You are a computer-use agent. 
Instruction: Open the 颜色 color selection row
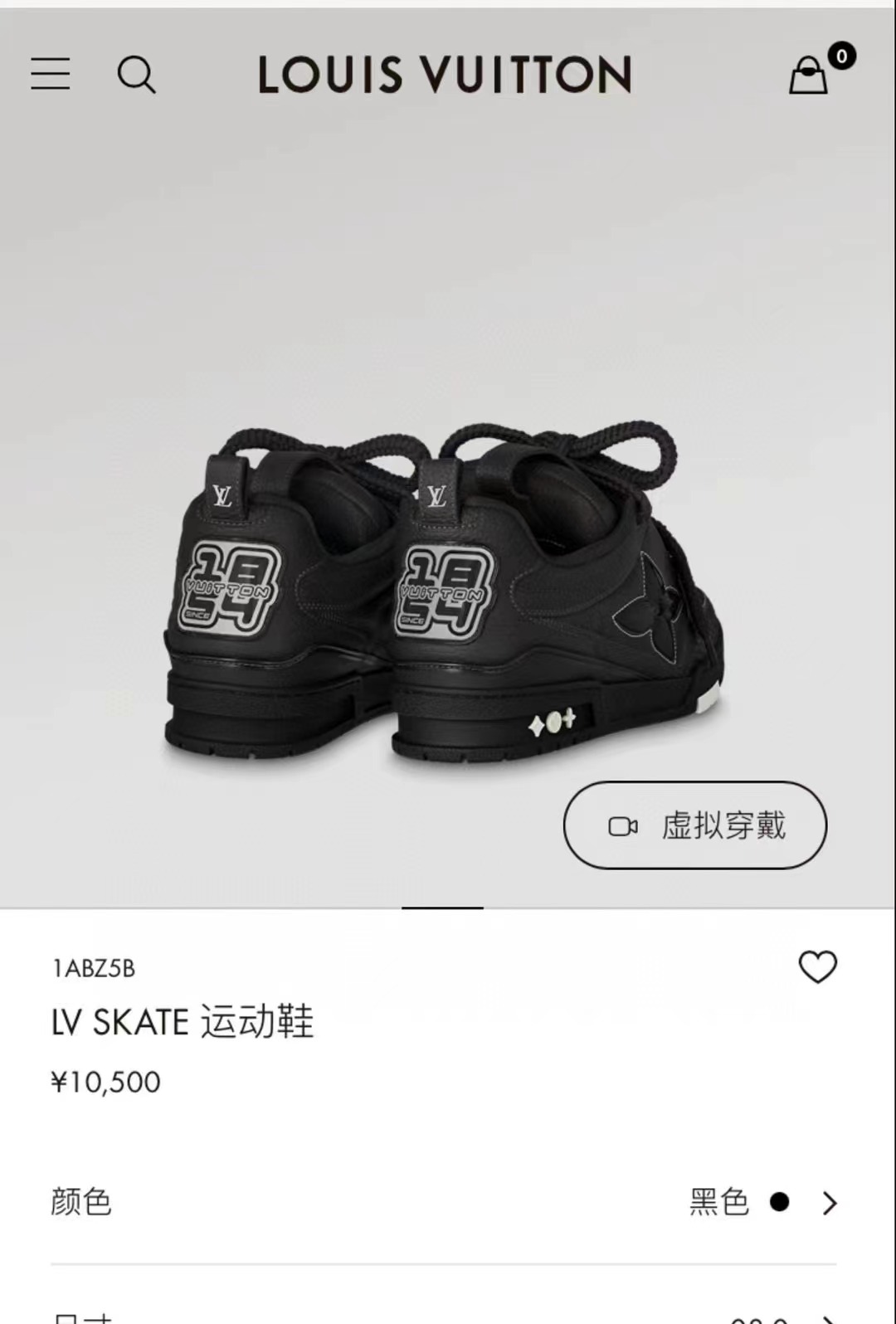coord(444,1202)
